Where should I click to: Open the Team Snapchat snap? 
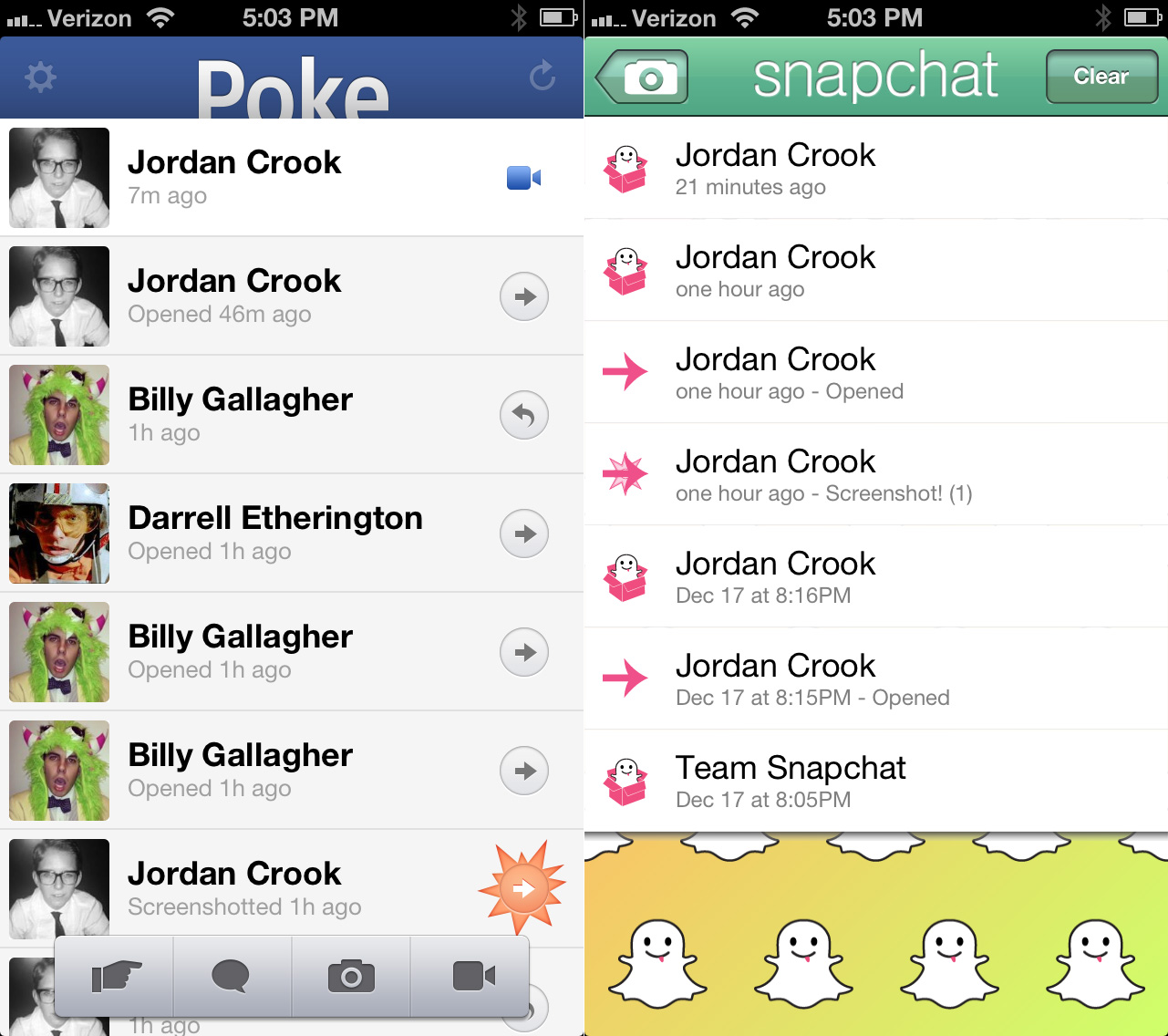coord(875,782)
